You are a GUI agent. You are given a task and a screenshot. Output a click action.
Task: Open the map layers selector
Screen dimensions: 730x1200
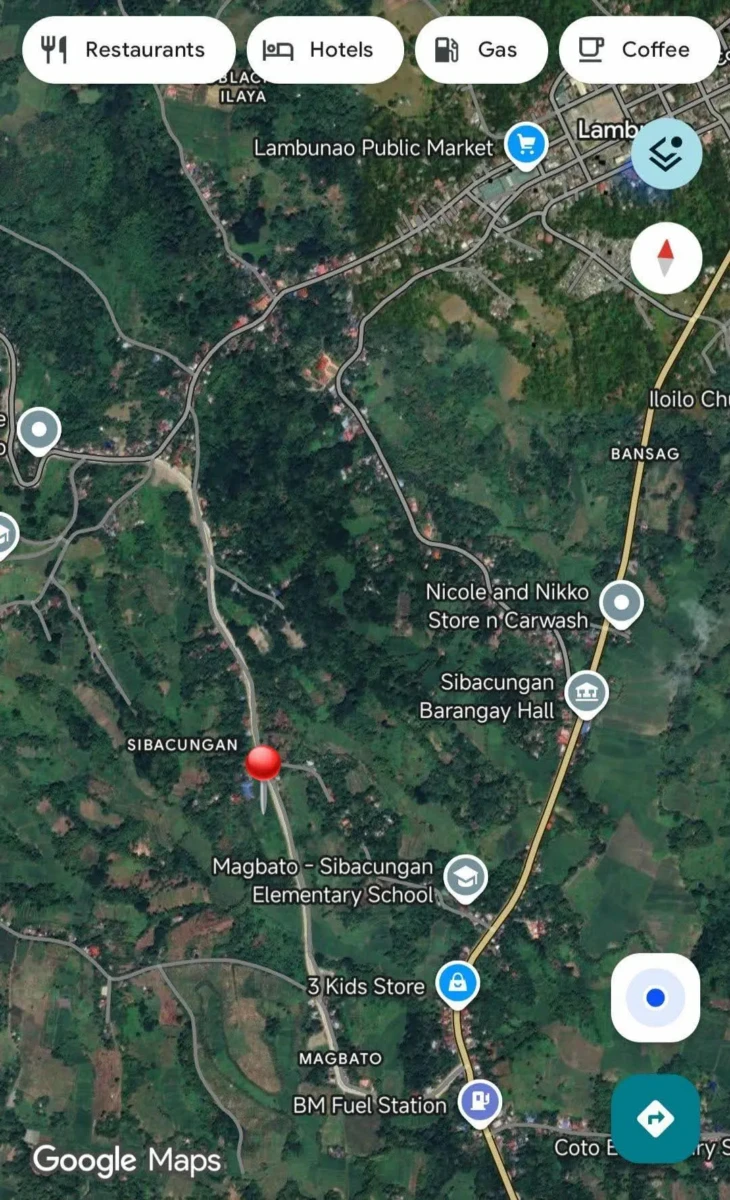coord(666,153)
